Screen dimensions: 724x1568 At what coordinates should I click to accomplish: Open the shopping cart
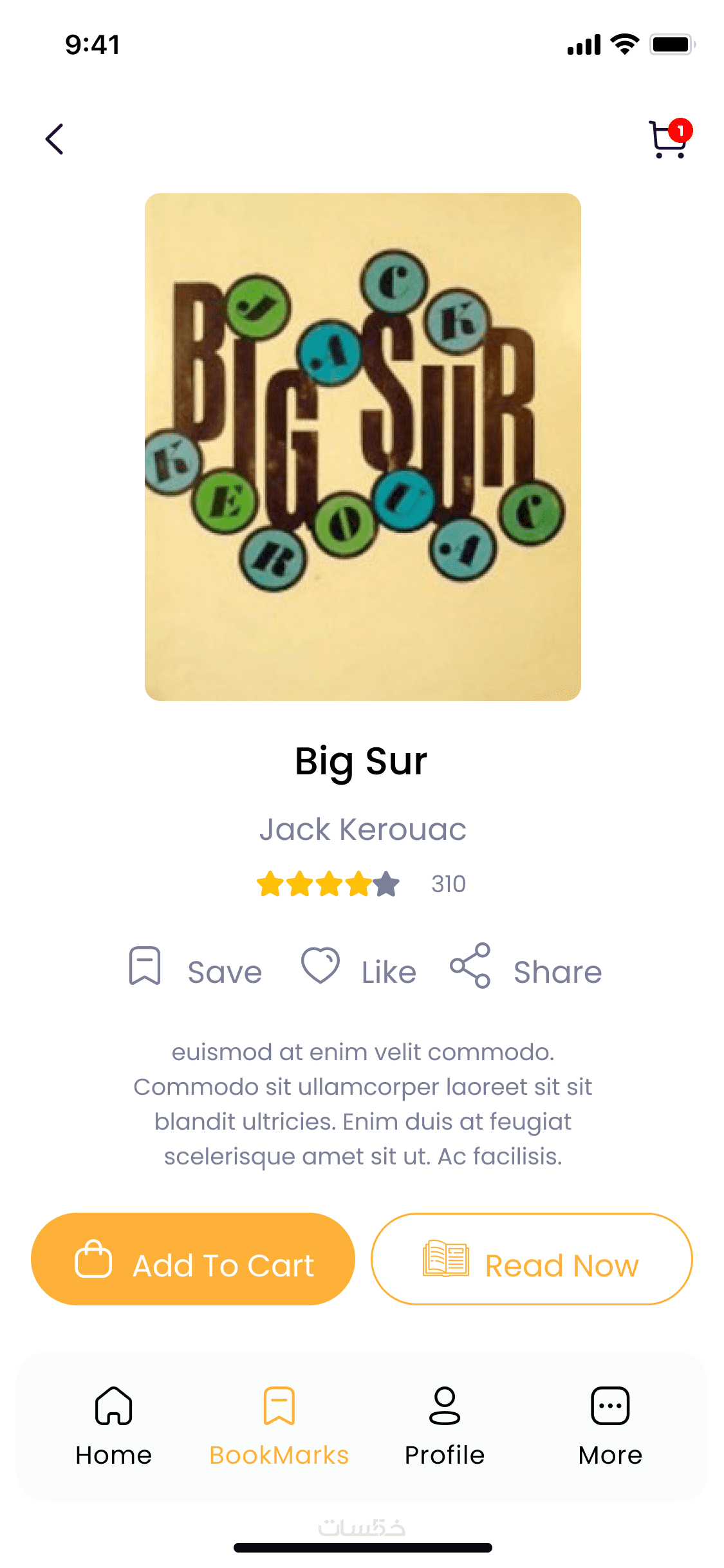667,139
